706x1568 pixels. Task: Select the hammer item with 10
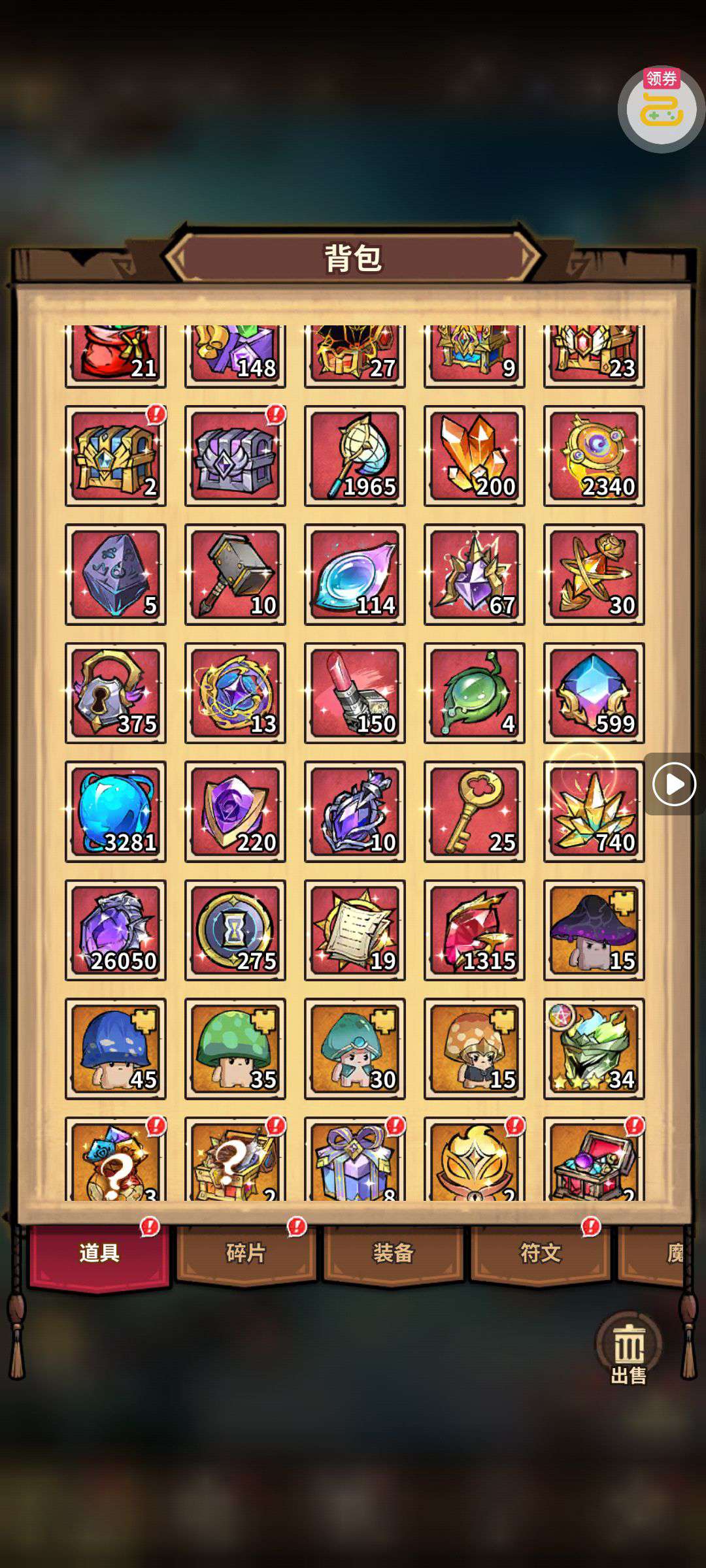pyautogui.click(x=235, y=574)
